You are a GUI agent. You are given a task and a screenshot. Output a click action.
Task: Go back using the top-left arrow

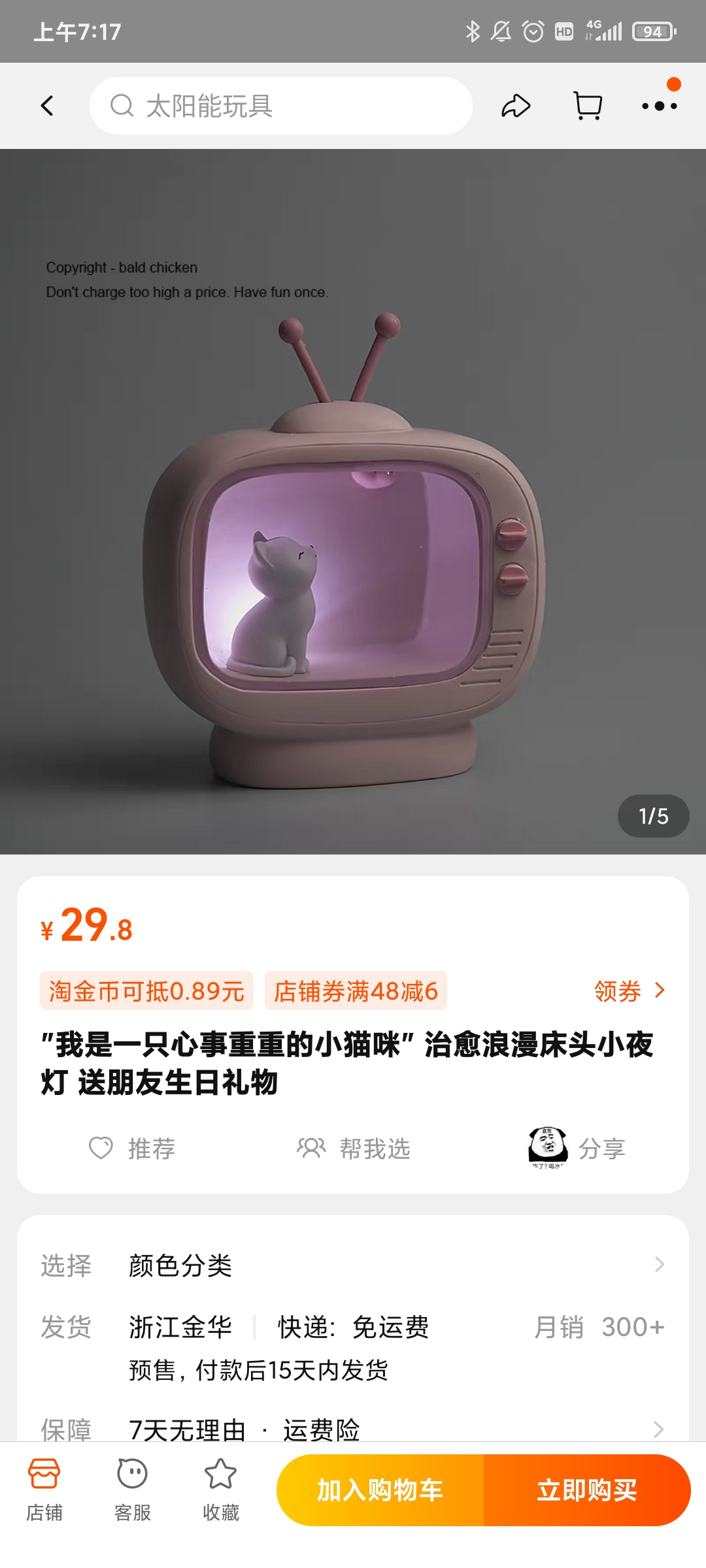click(x=47, y=106)
